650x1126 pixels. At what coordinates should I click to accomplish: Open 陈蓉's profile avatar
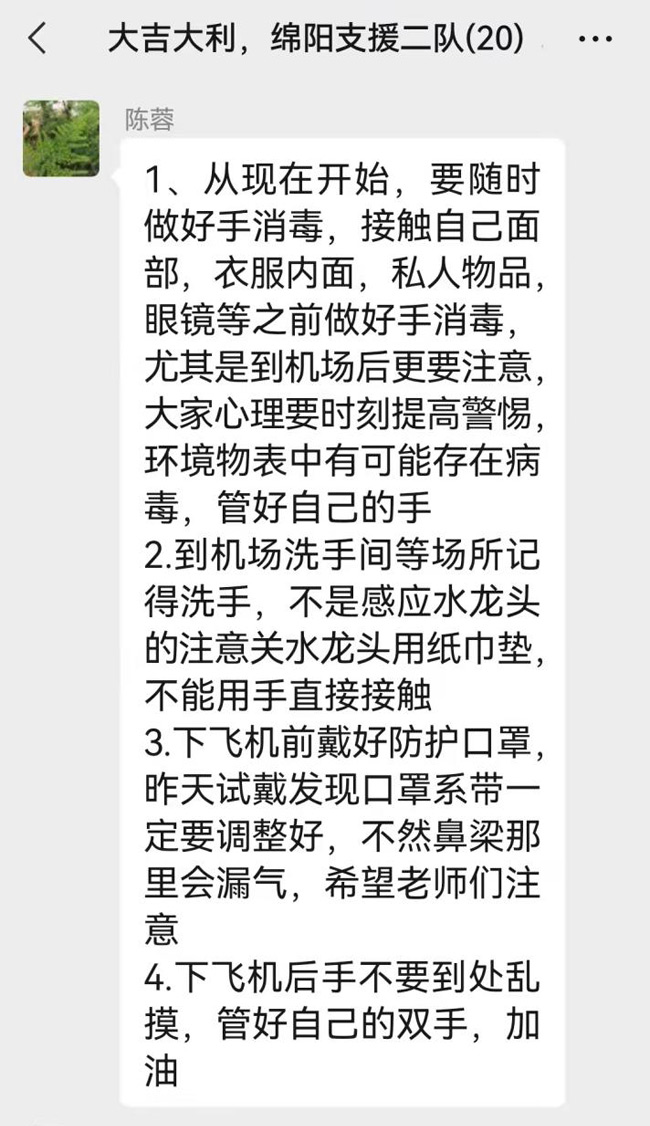pos(61,138)
